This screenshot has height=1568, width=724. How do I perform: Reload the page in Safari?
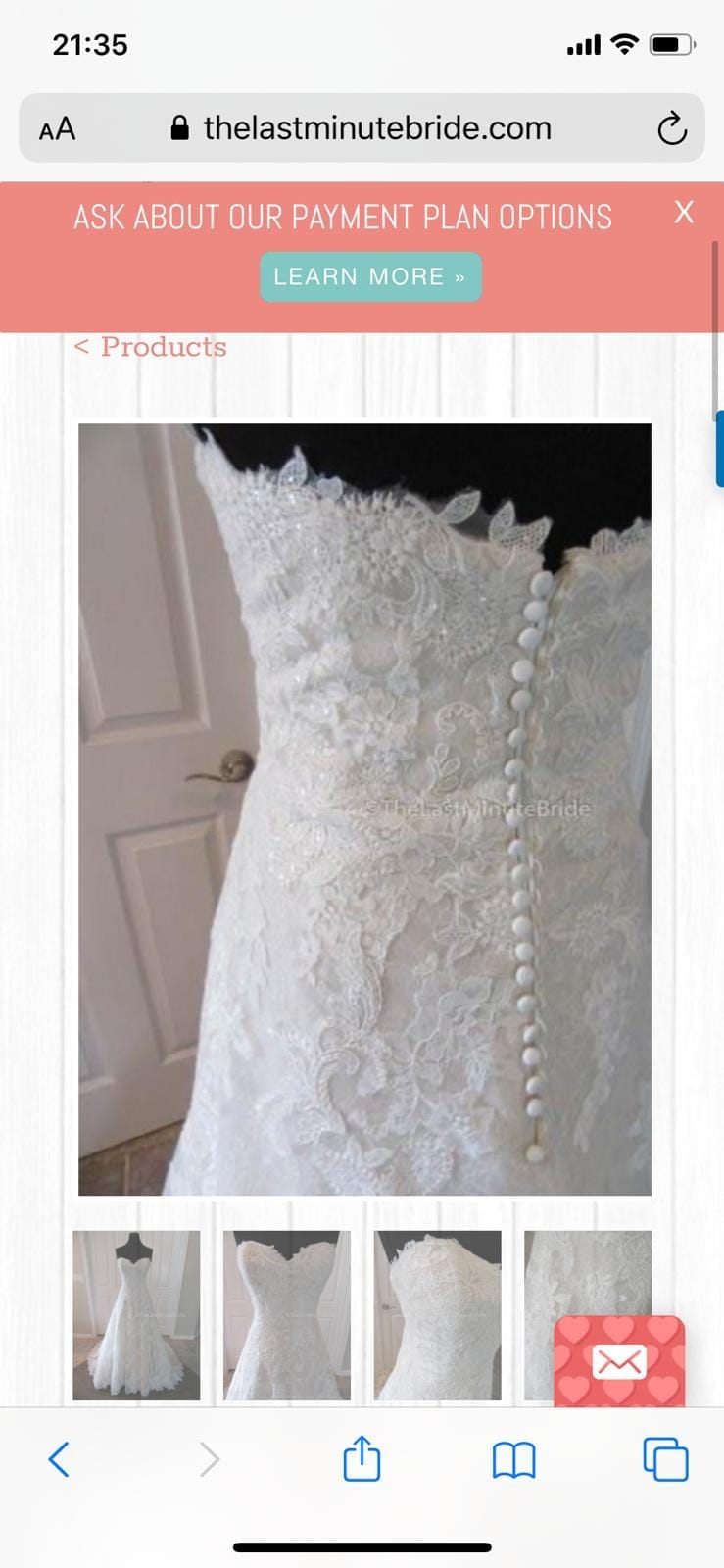pos(671,128)
